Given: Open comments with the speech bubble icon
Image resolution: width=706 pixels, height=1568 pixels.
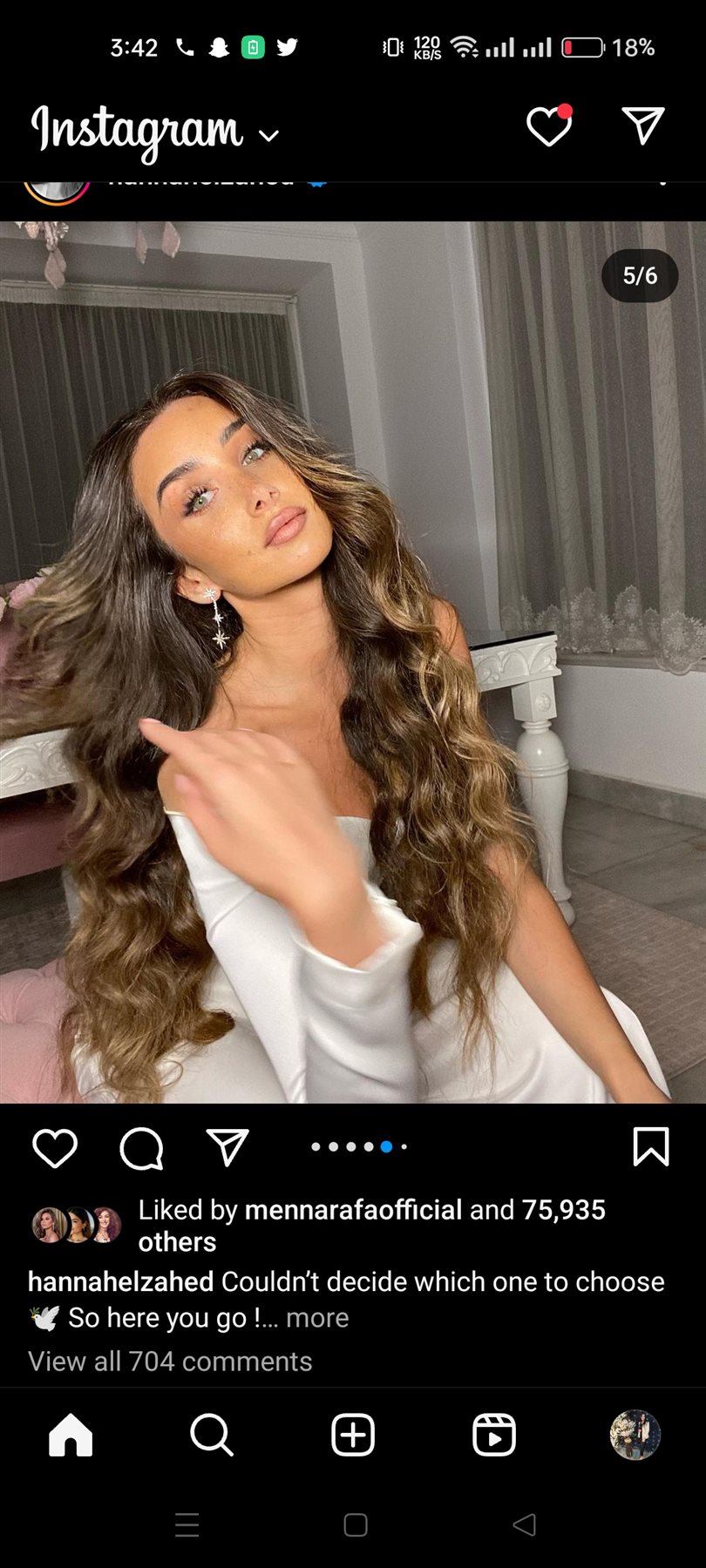Looking at the screenshot, I should click(x=141, y=1147).
